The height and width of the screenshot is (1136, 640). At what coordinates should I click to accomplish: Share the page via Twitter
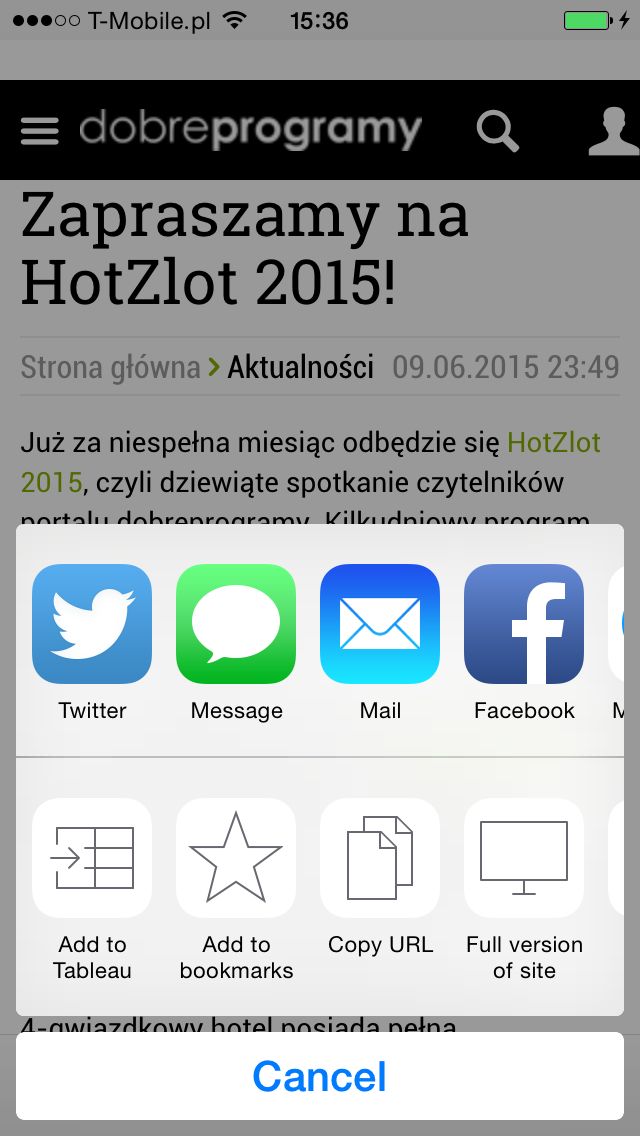(x=92, y=624)
